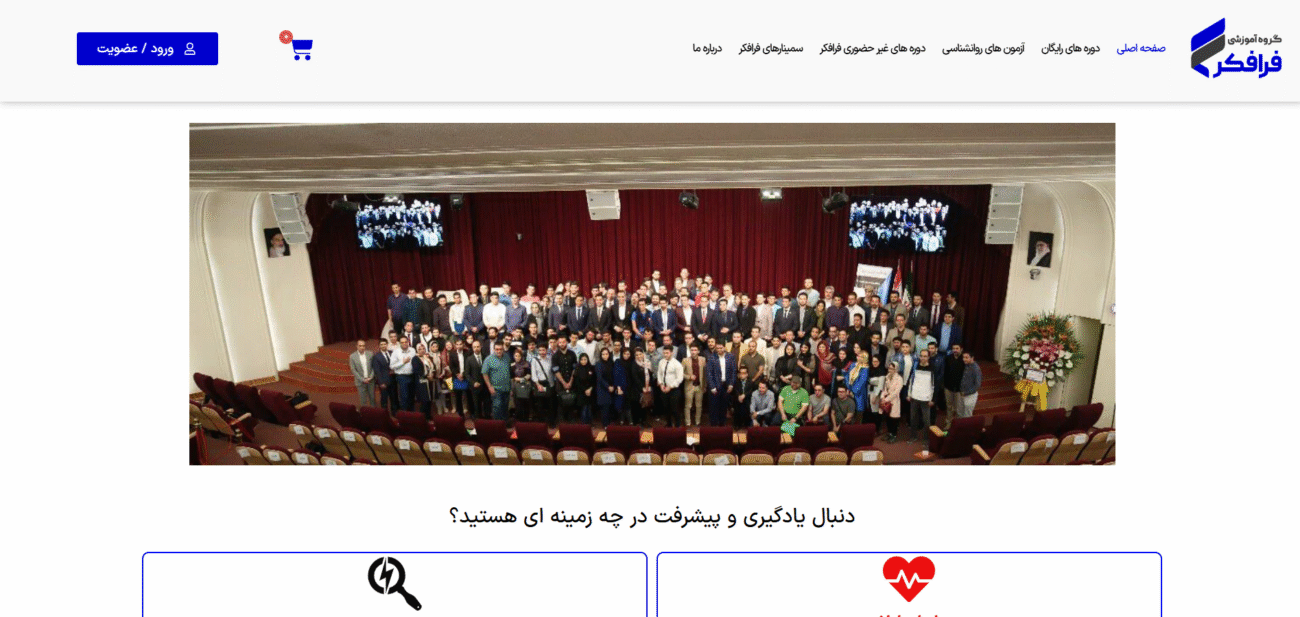Open سمینارهای فرافکر page

(x=771, y=48)
